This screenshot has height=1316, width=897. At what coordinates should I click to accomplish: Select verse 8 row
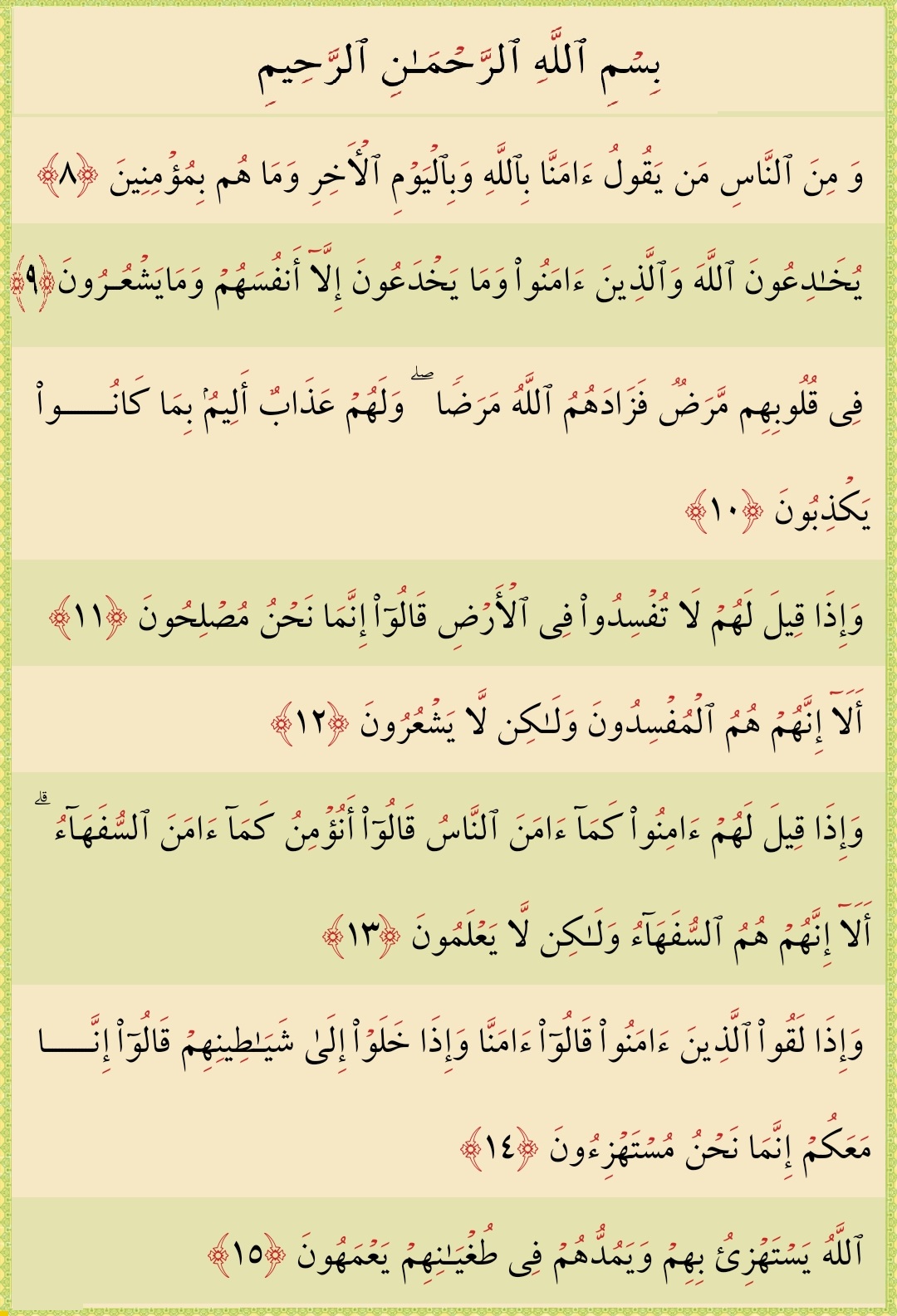tap(448, 170)
